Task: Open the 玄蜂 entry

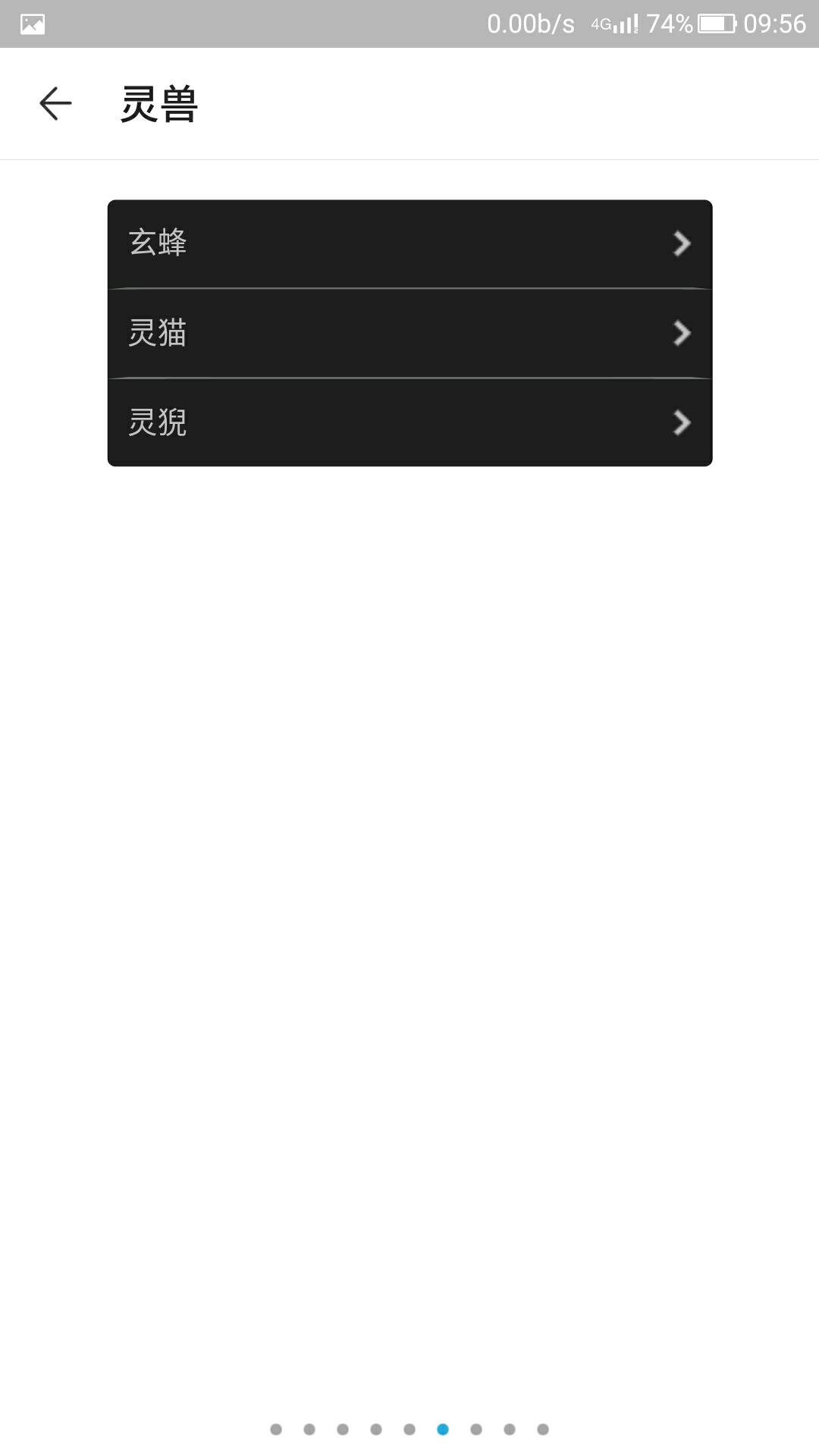Action: (x=409, y=244)
